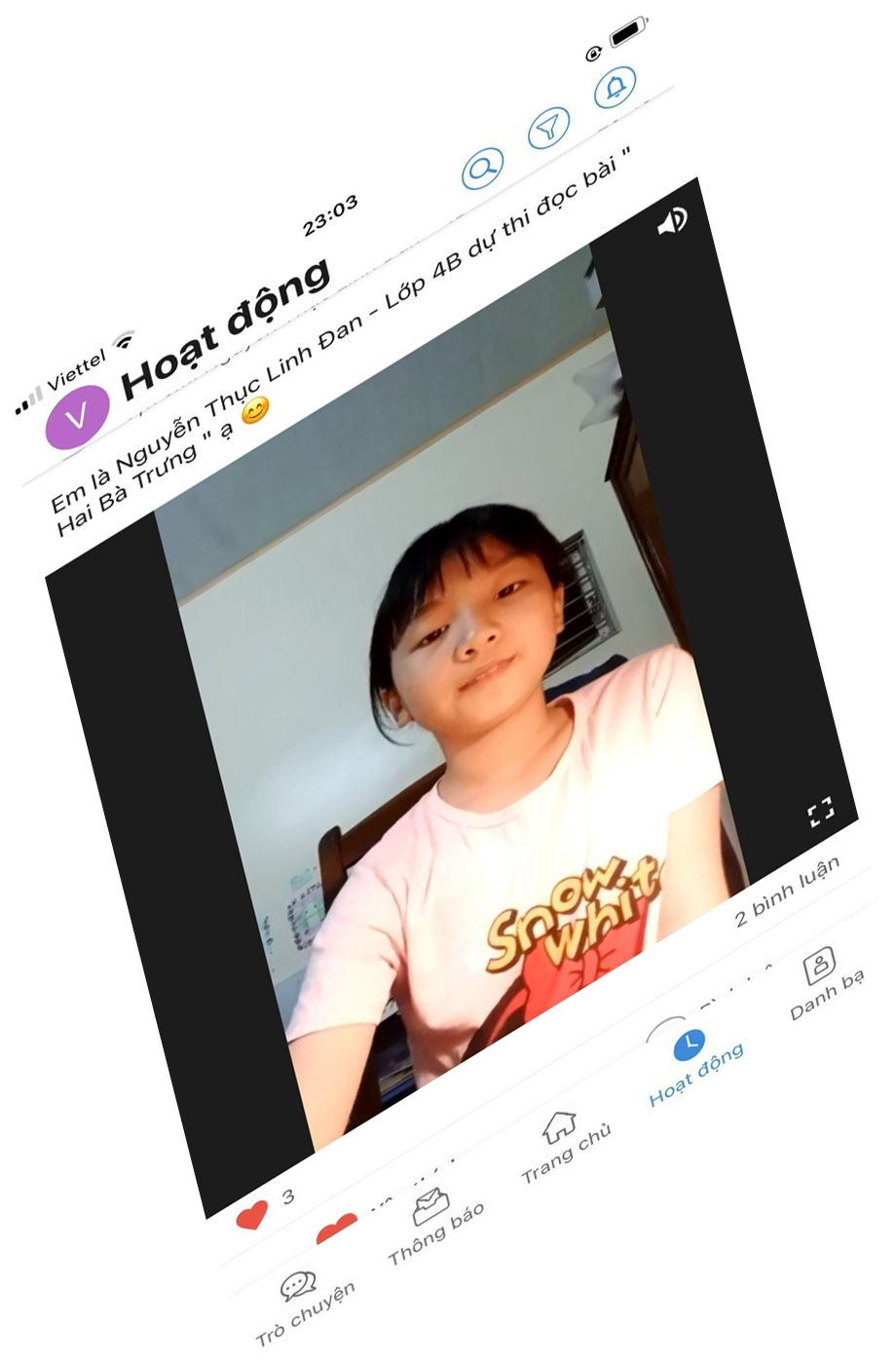
Task: Open the search magnifier icon
Action: [x=482, y=168]
